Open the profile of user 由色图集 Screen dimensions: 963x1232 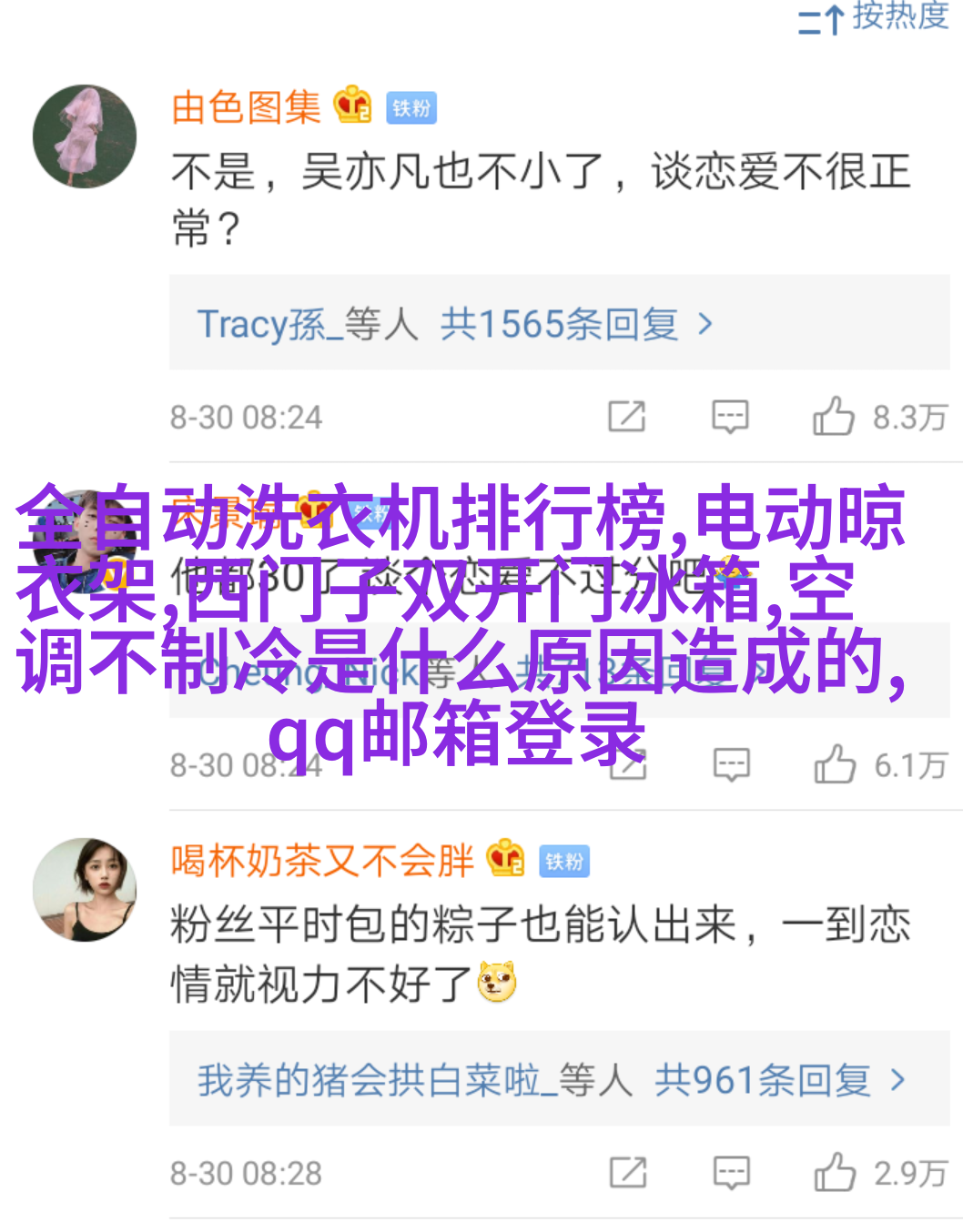(x=246, y=107)
